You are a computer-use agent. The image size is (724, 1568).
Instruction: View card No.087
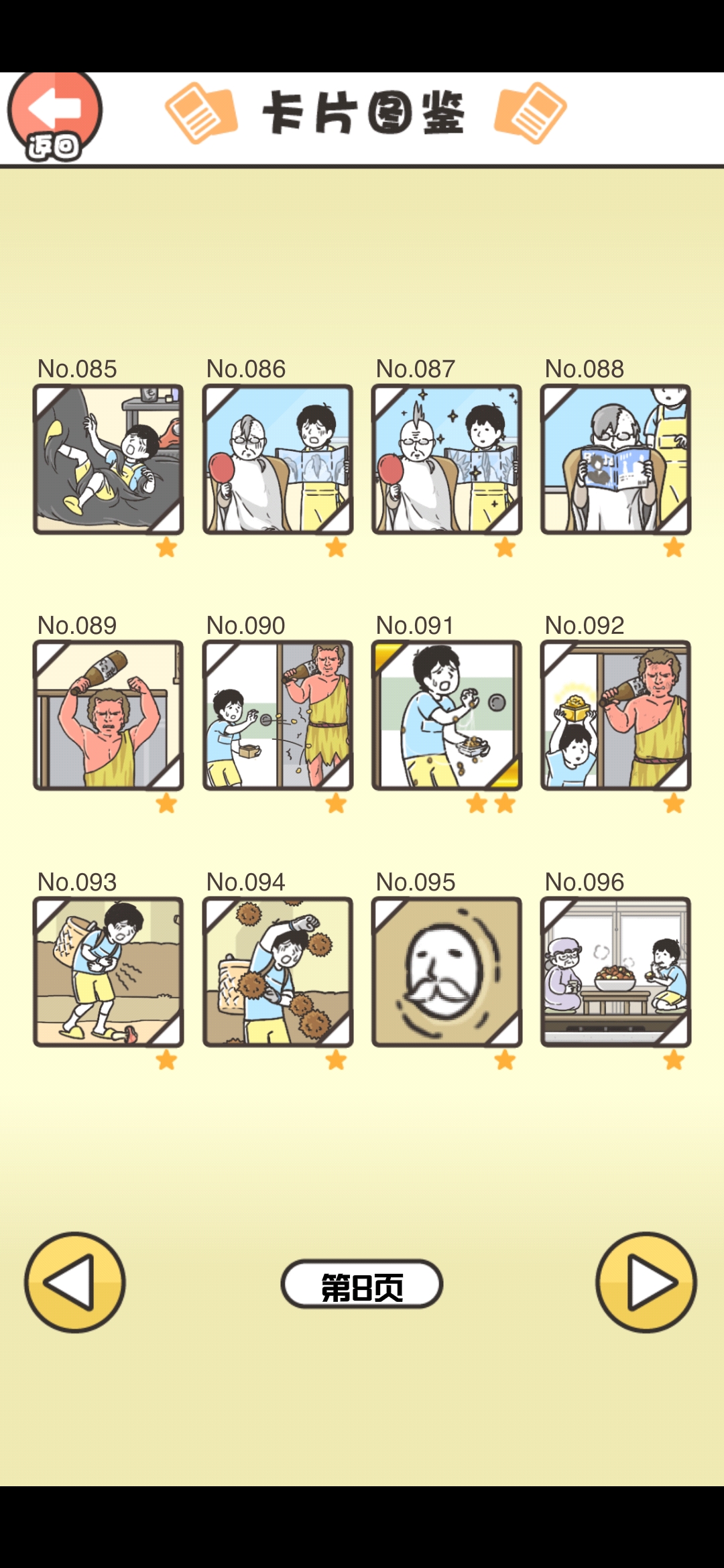click(446, 460)
